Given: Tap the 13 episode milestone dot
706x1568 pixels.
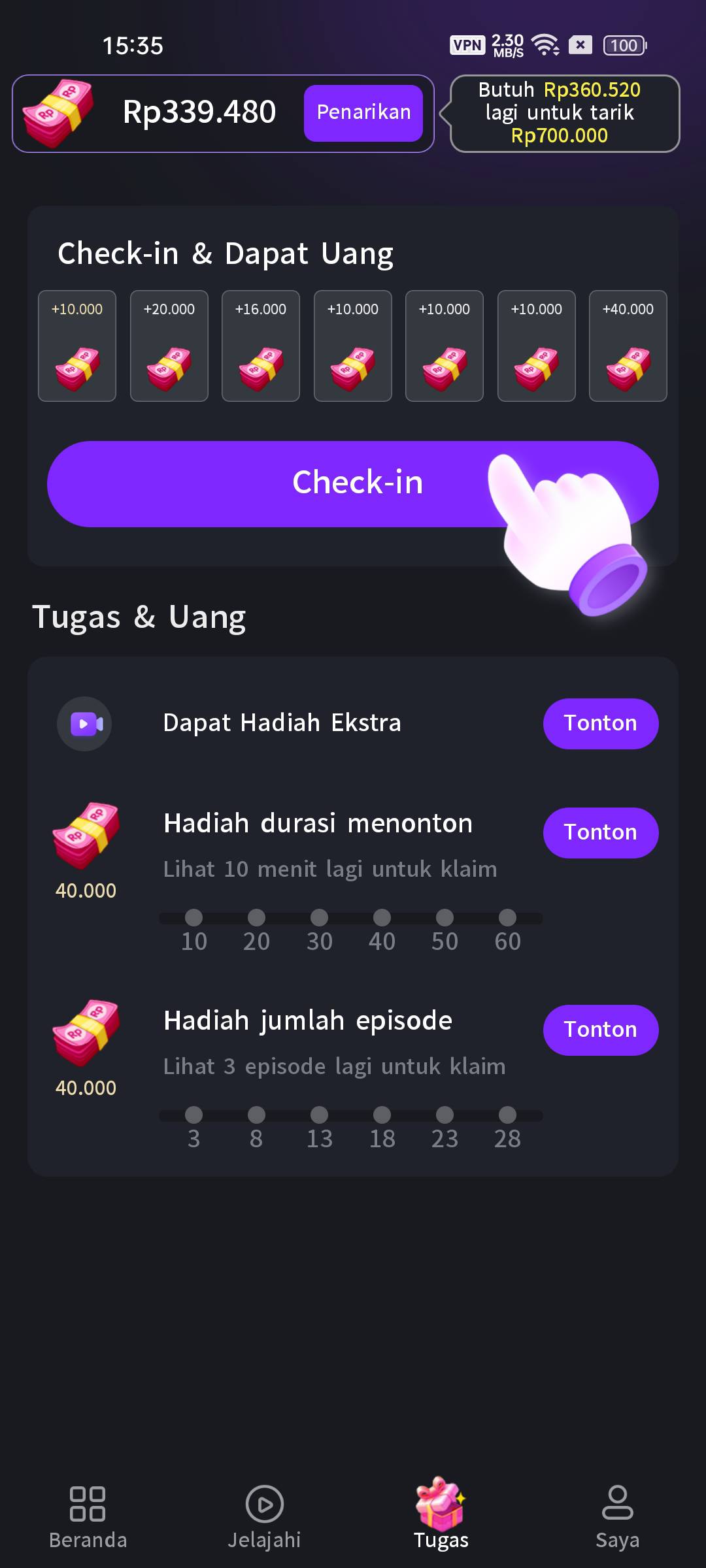Looking at the screenshot, I should tap(320, 1115).
